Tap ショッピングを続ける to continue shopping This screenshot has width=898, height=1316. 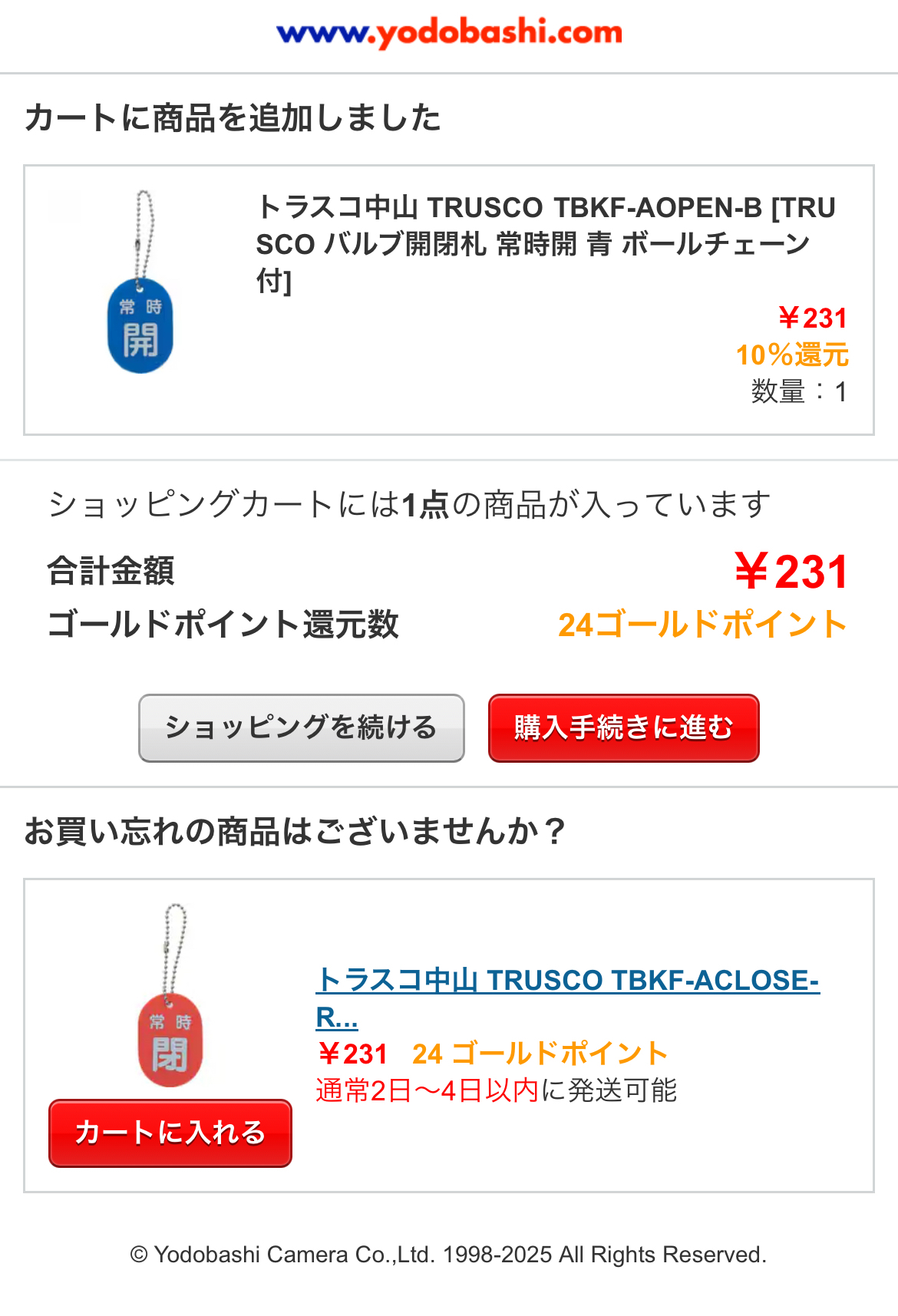point(301,727)
